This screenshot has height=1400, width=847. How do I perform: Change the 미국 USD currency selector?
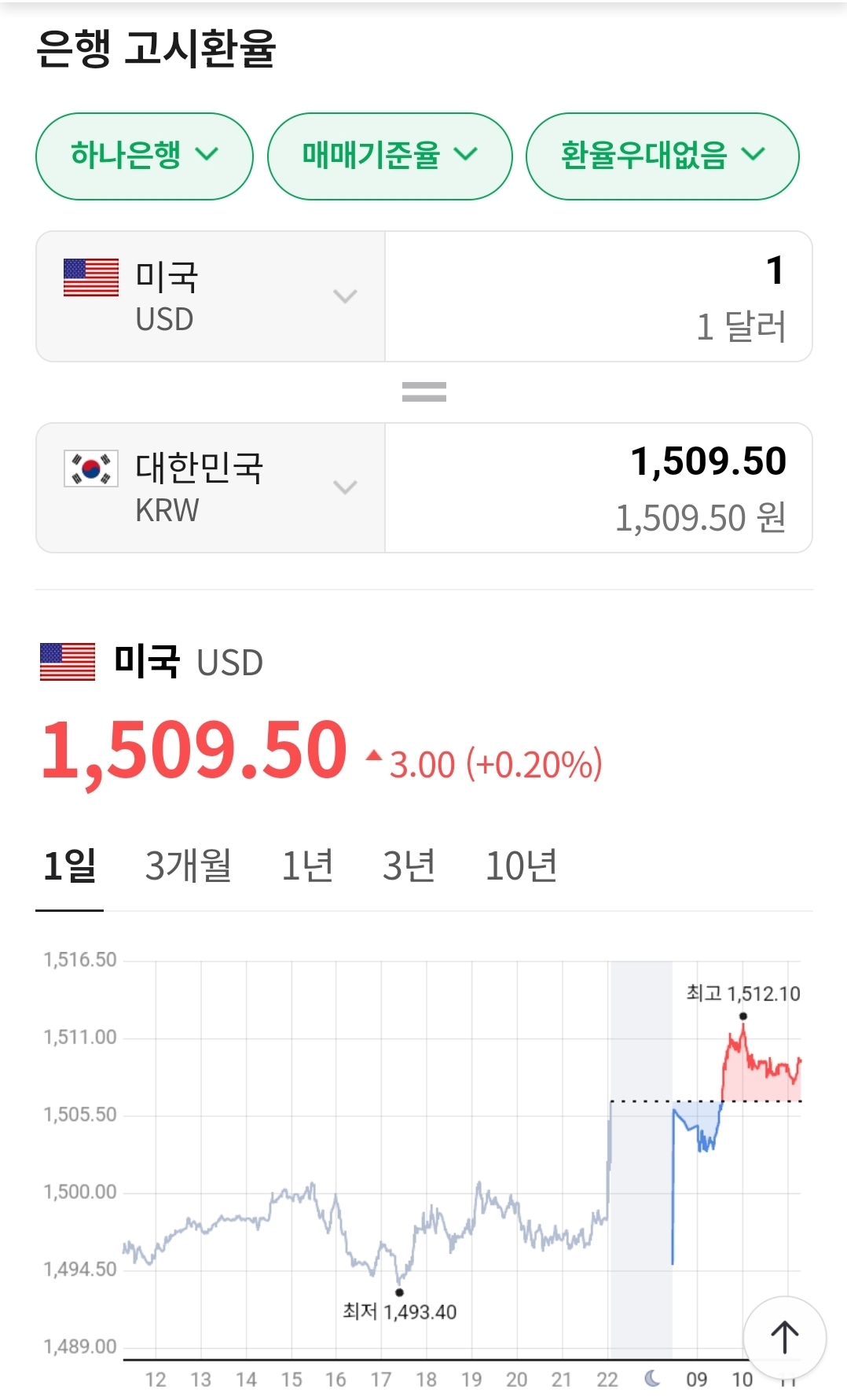tap(211, 296)
